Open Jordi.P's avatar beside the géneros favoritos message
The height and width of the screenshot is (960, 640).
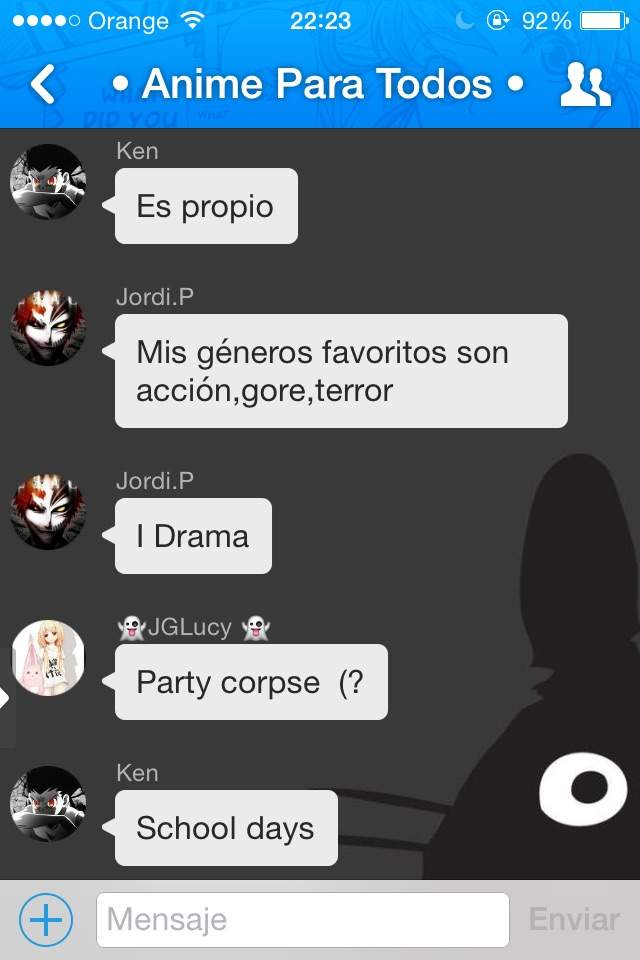pyautogui.click(x=48, y=328)
